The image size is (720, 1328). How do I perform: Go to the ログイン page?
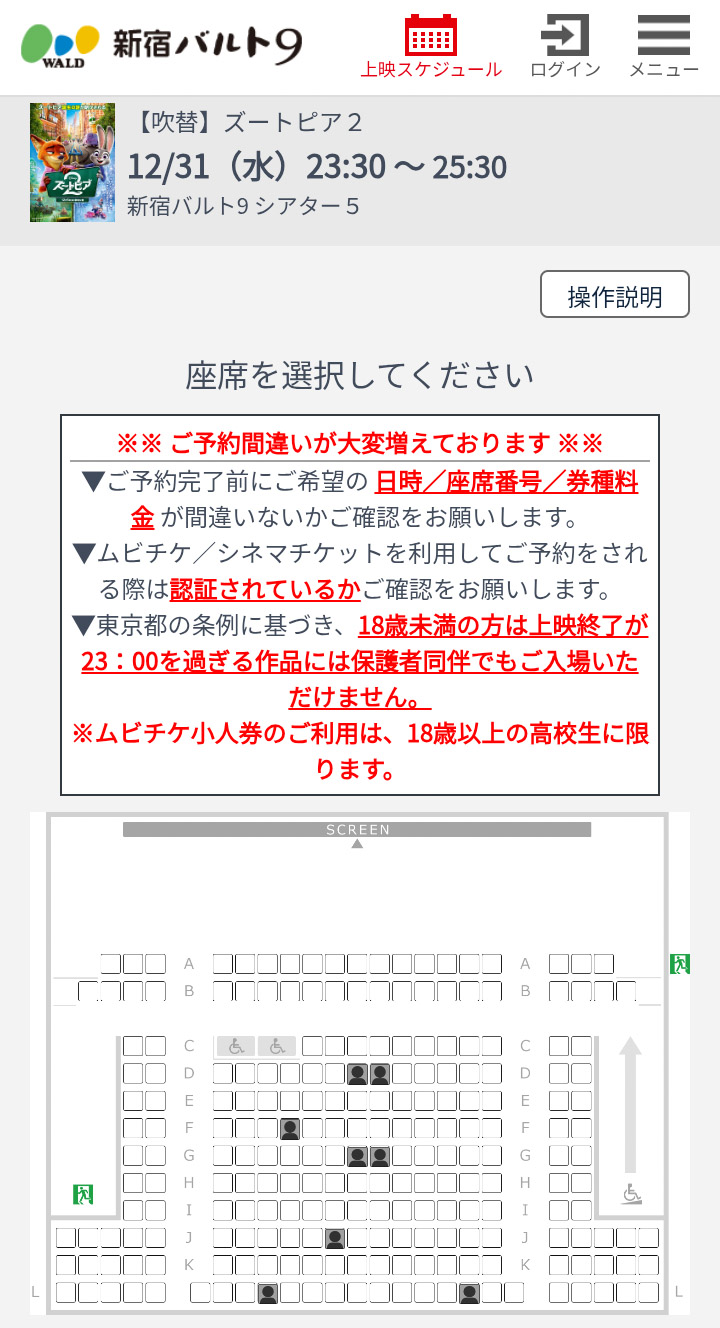coord(565,46)
